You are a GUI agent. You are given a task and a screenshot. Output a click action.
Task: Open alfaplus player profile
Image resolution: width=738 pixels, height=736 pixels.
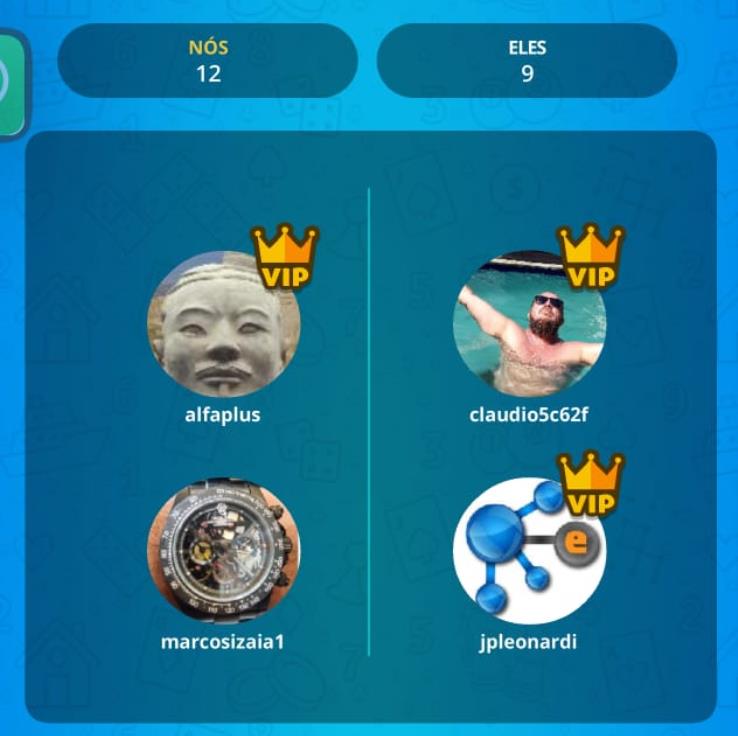click(x=223, y=326)
